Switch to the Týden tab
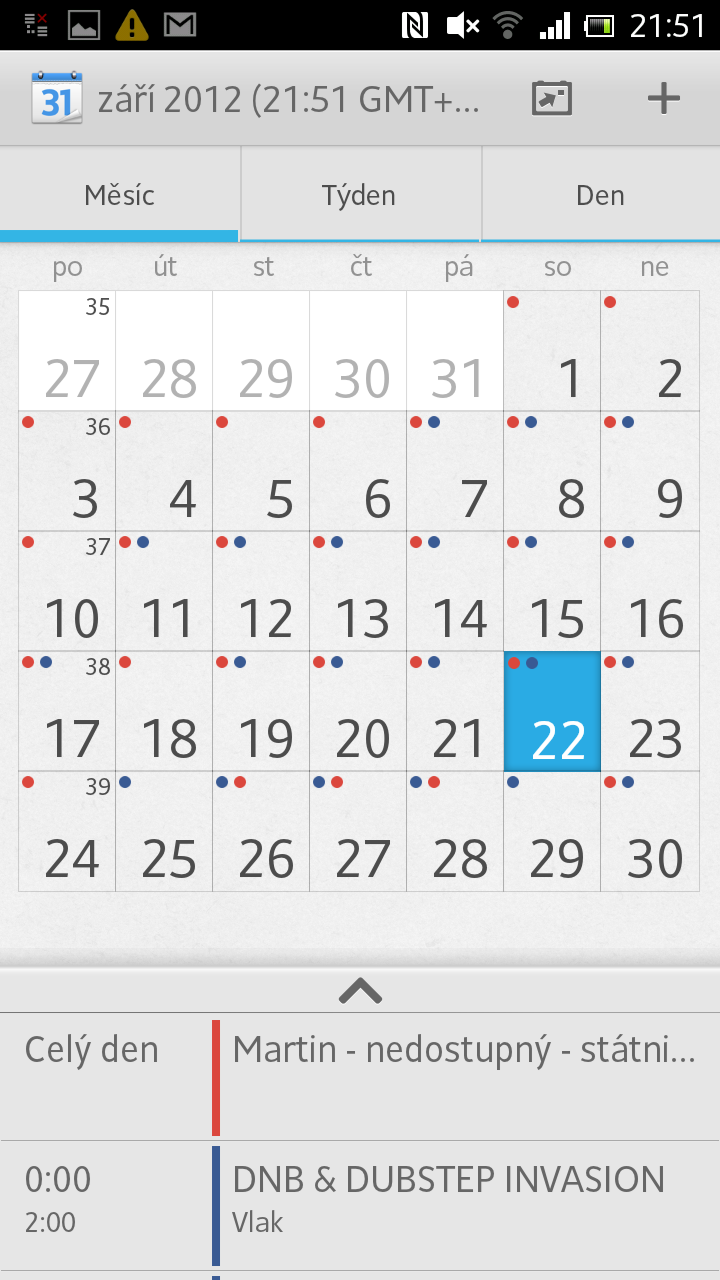720x1280 pixels. (360, 195)
